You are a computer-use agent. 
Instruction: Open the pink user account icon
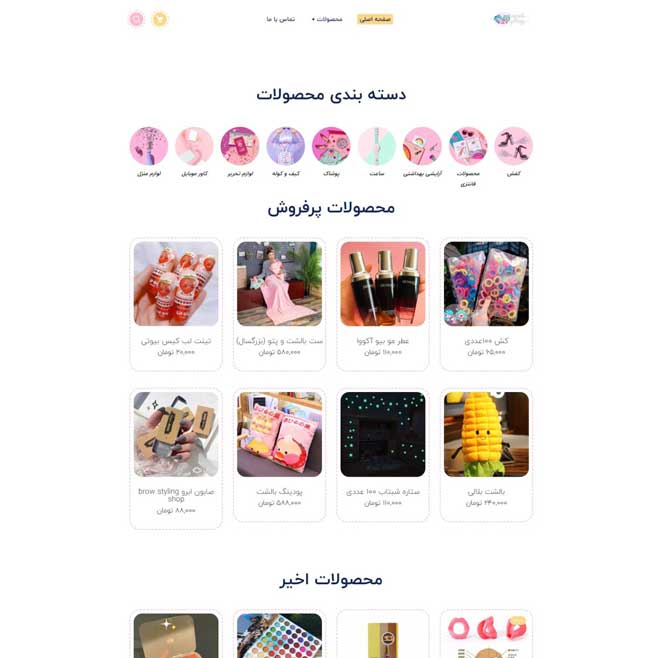137,19
